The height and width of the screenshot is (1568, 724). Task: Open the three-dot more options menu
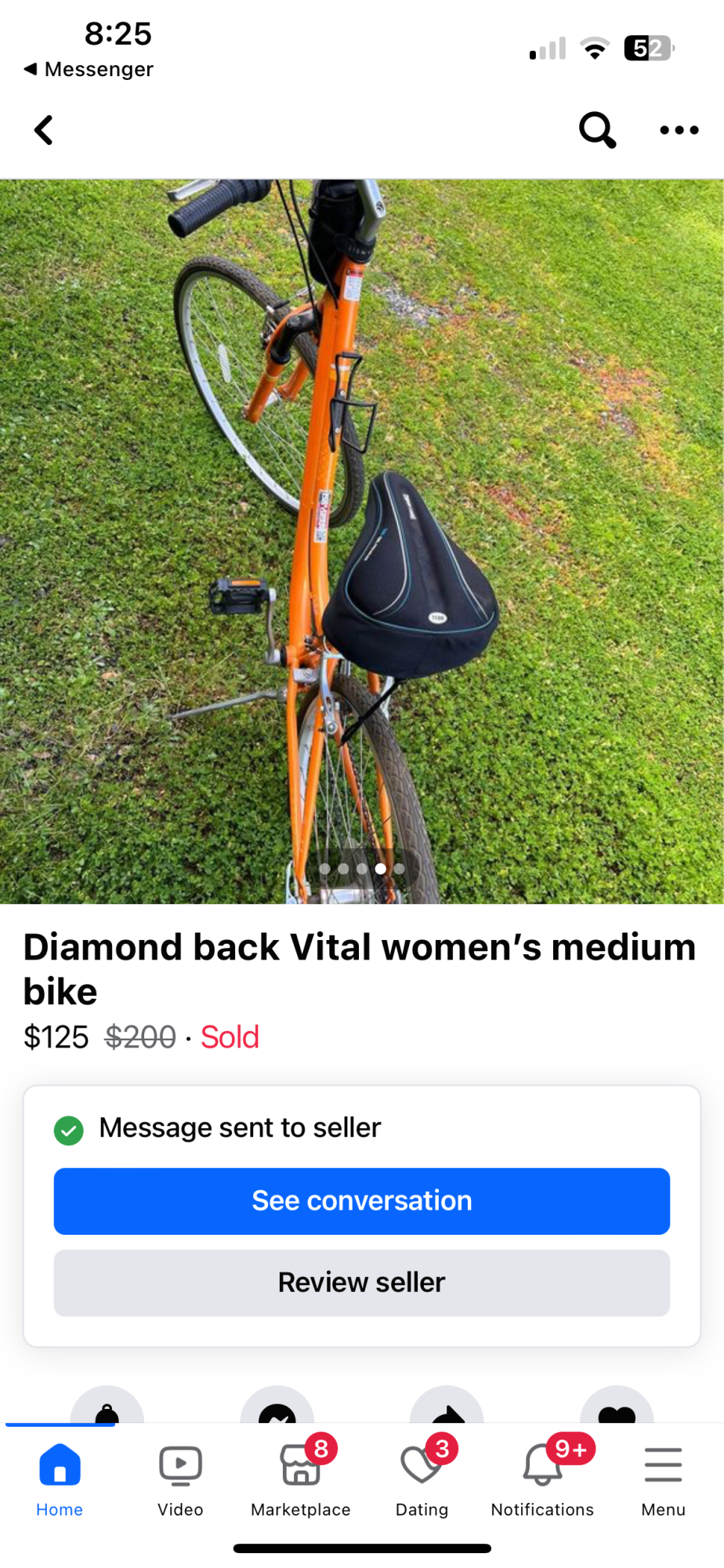pyautogui.click(x=679, y=130)
